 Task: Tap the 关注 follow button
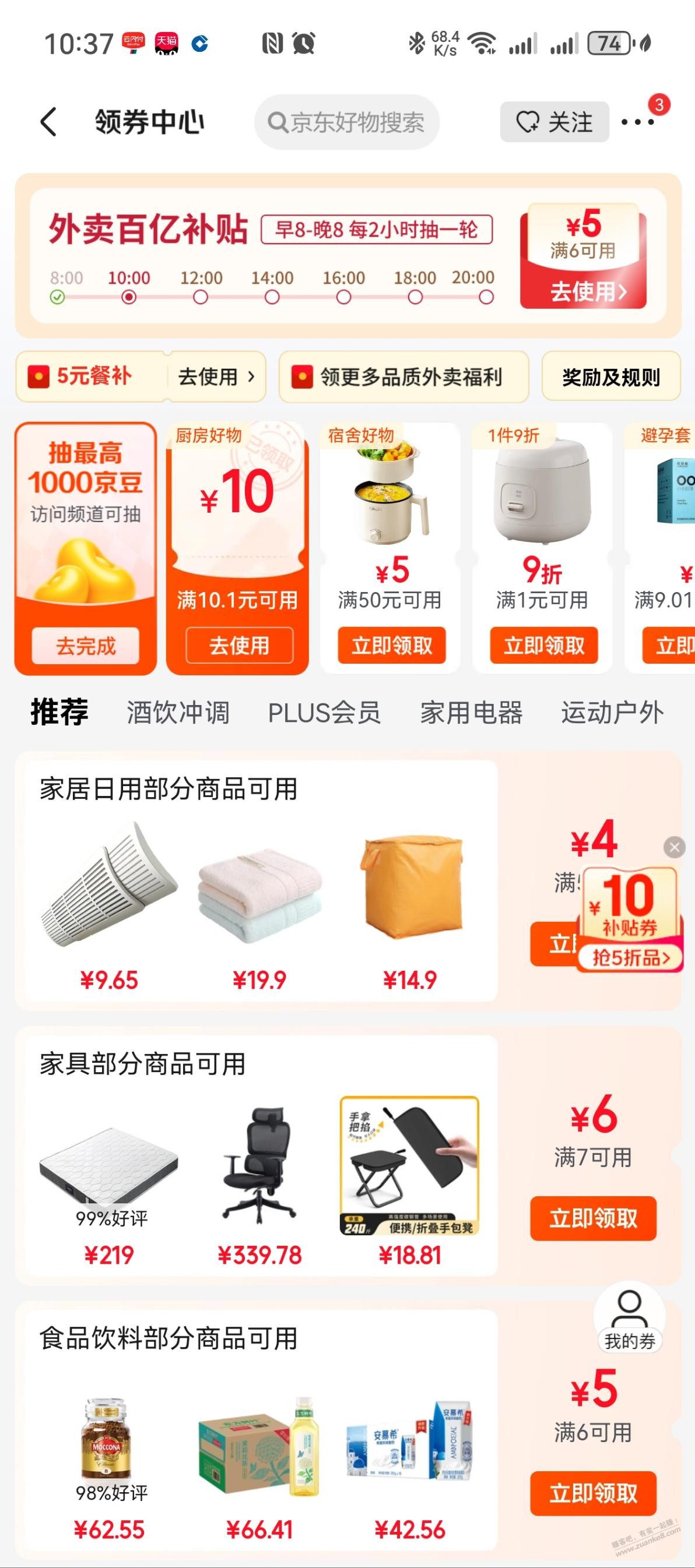(x=554, y=122)
